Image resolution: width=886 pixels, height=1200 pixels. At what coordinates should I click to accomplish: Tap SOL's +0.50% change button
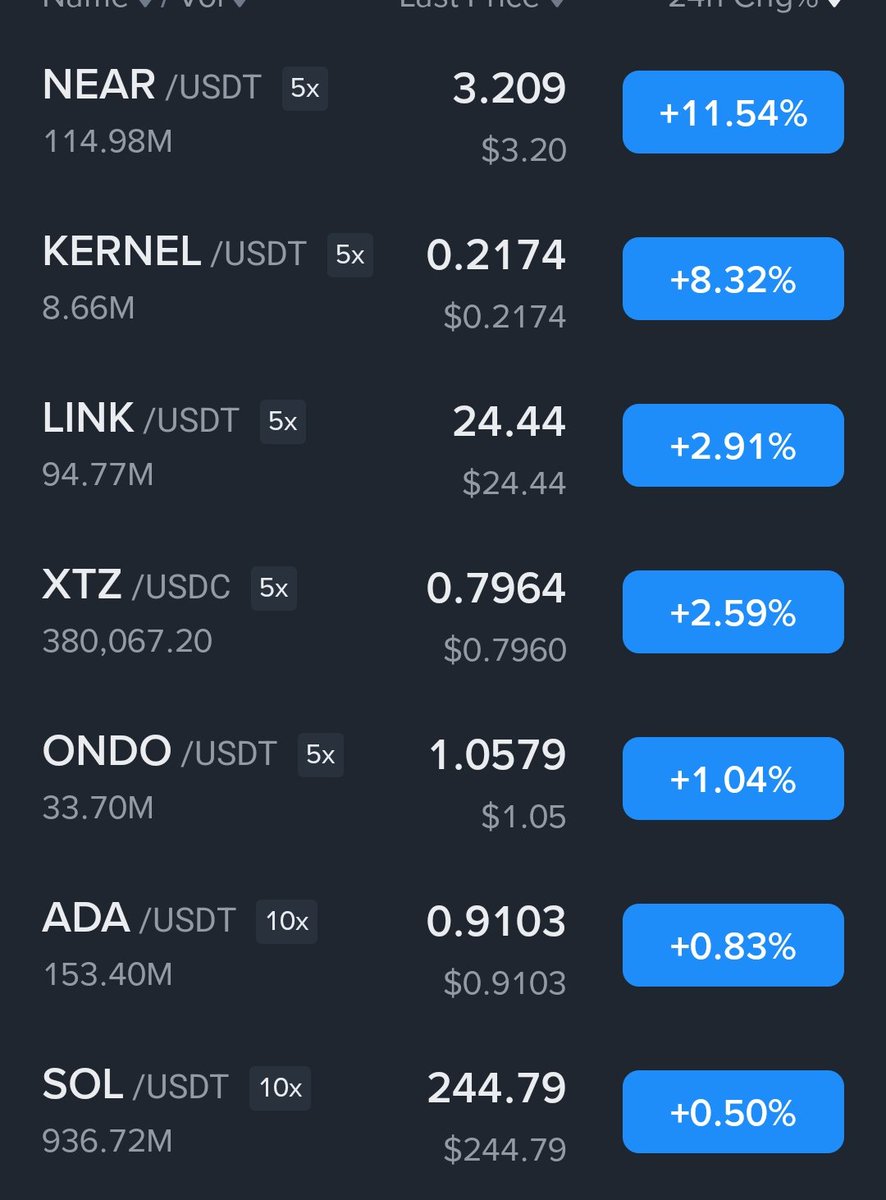(733, 1112)
